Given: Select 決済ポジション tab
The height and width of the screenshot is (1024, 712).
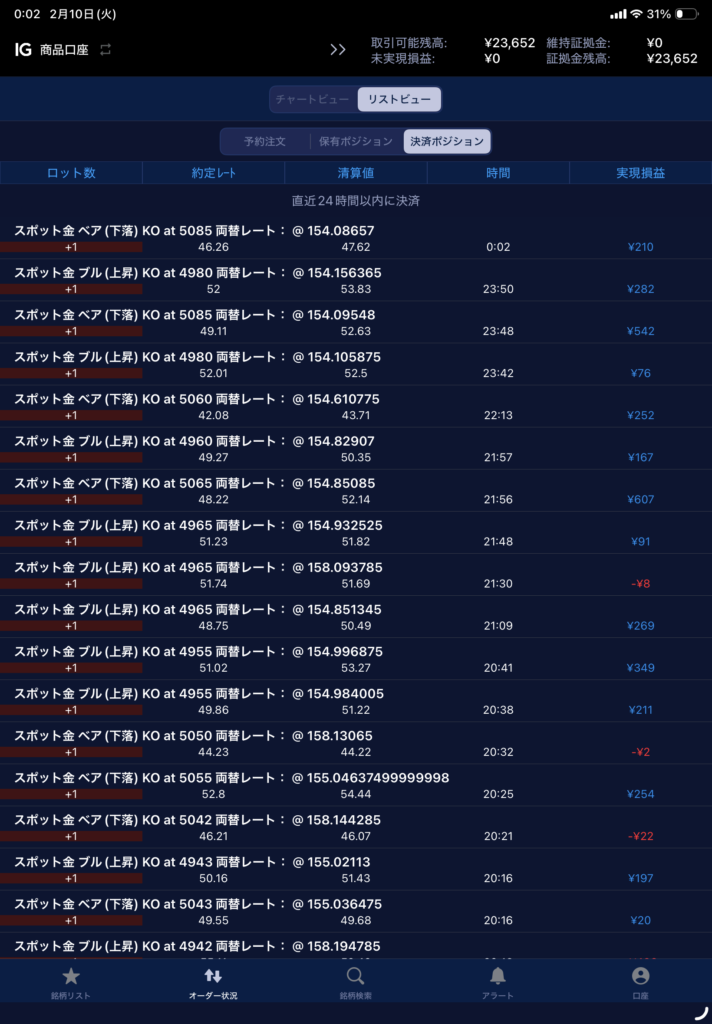Looking at the screenshot, I should coord(447,141).
